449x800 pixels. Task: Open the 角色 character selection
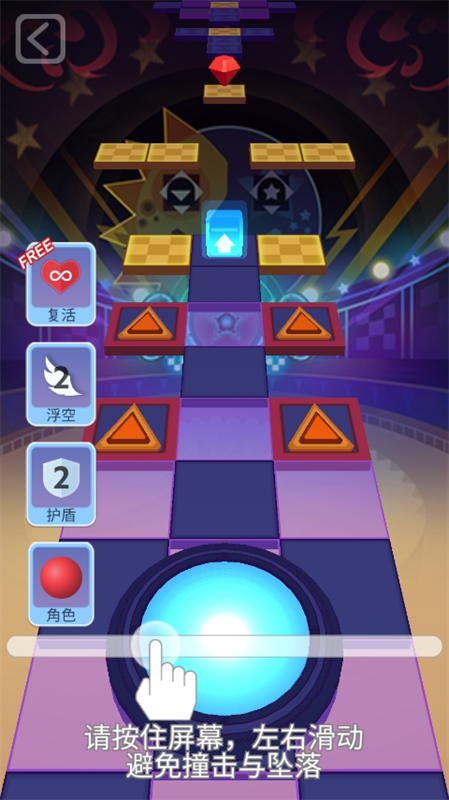[x=61, y=584]
